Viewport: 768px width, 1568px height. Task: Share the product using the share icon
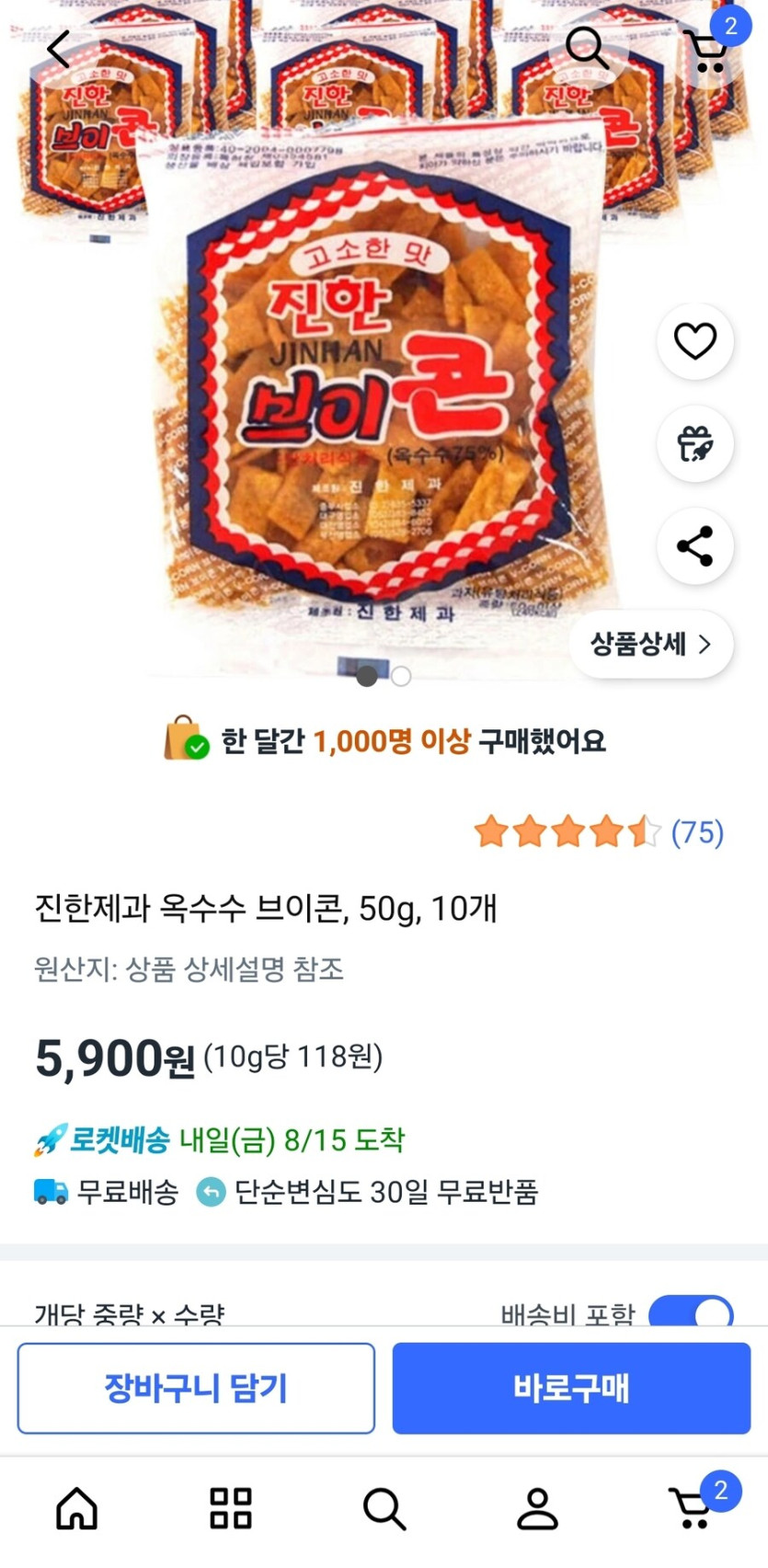695,545
